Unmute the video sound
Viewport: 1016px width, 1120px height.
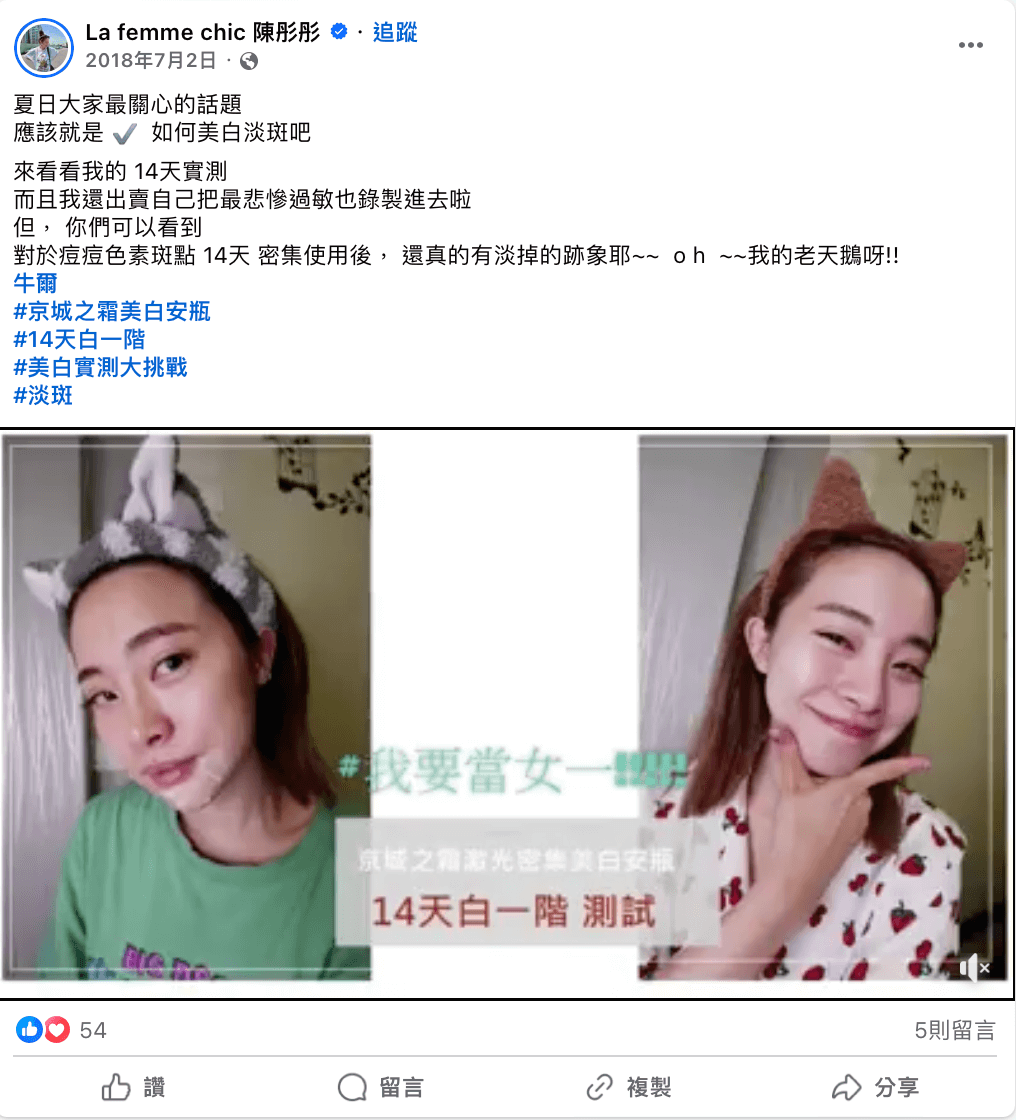[974, 967]
